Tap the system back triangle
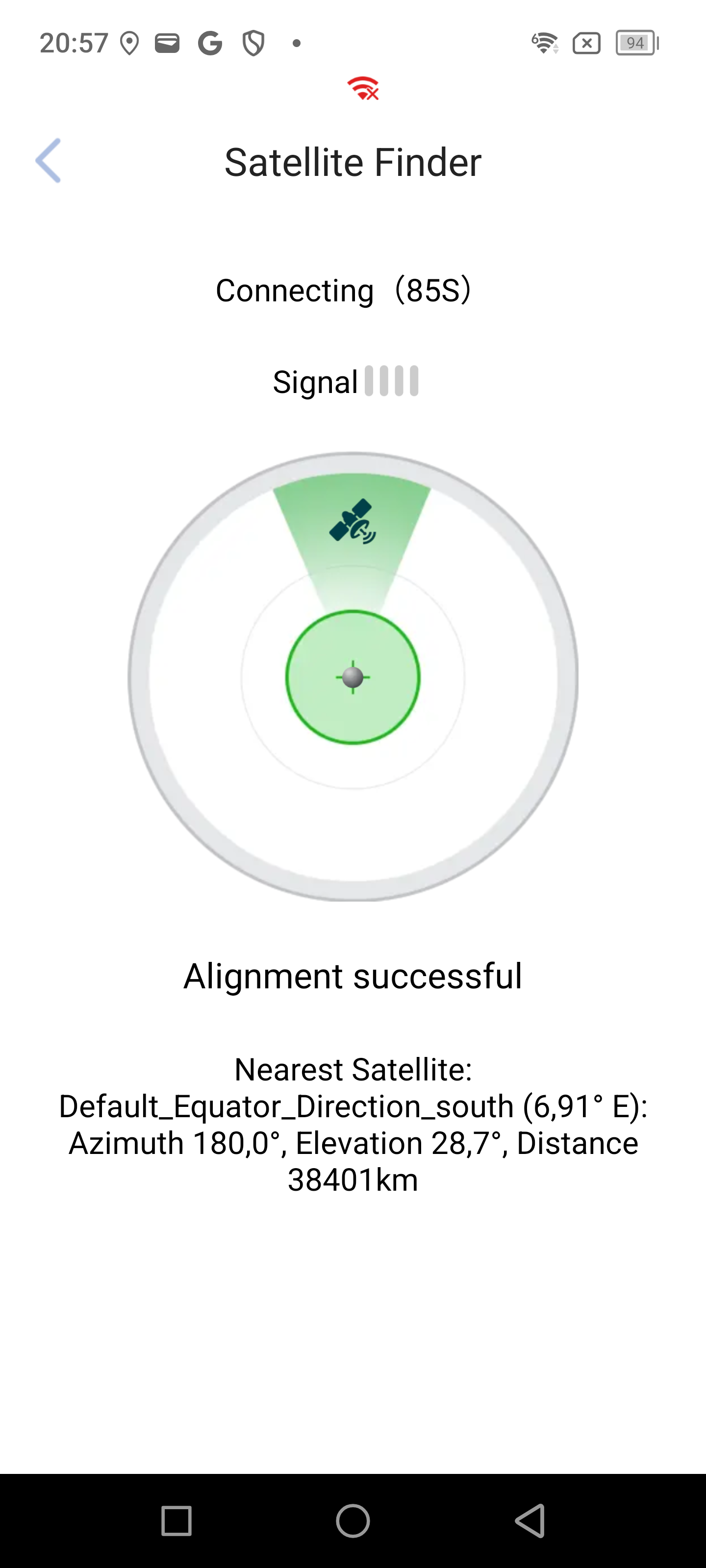Image resolution: width=706 pixels, height=1568 pixels. tap(530, 1520)
